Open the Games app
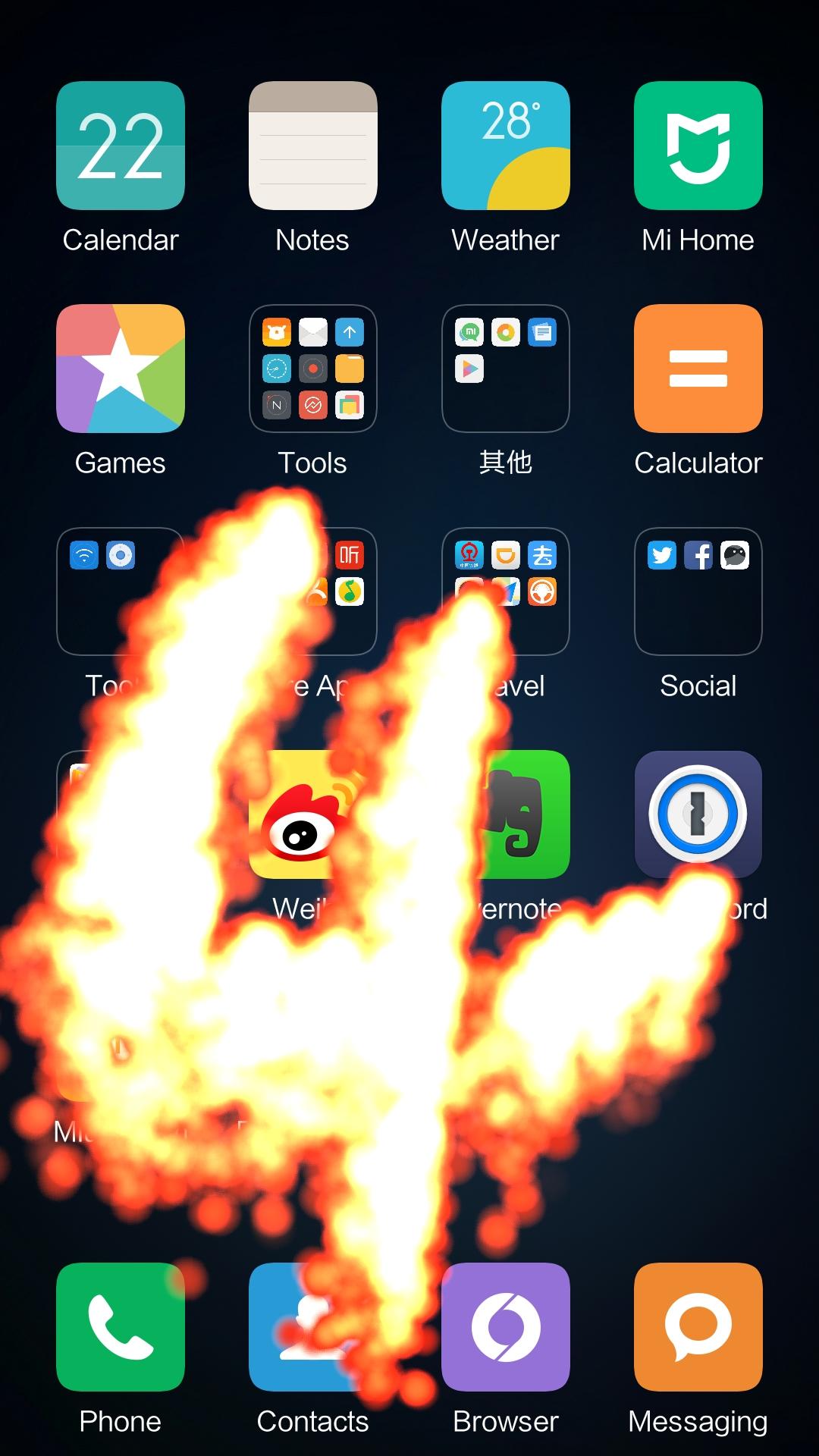819x1456 pixels. pos(121,369)
